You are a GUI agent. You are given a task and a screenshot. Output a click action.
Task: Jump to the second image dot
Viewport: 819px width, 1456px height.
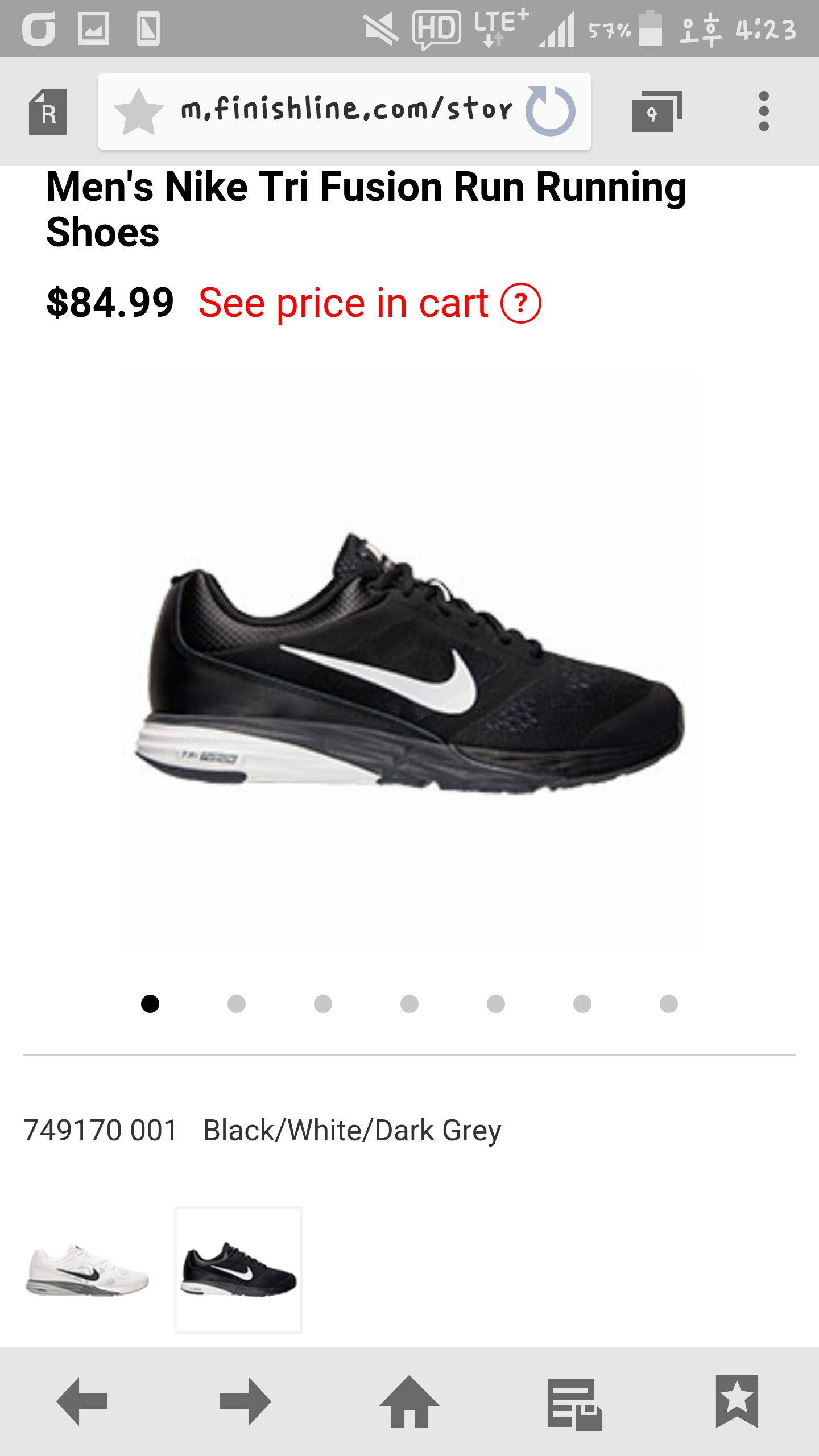pyautogui.click(x=237, y=1004)
